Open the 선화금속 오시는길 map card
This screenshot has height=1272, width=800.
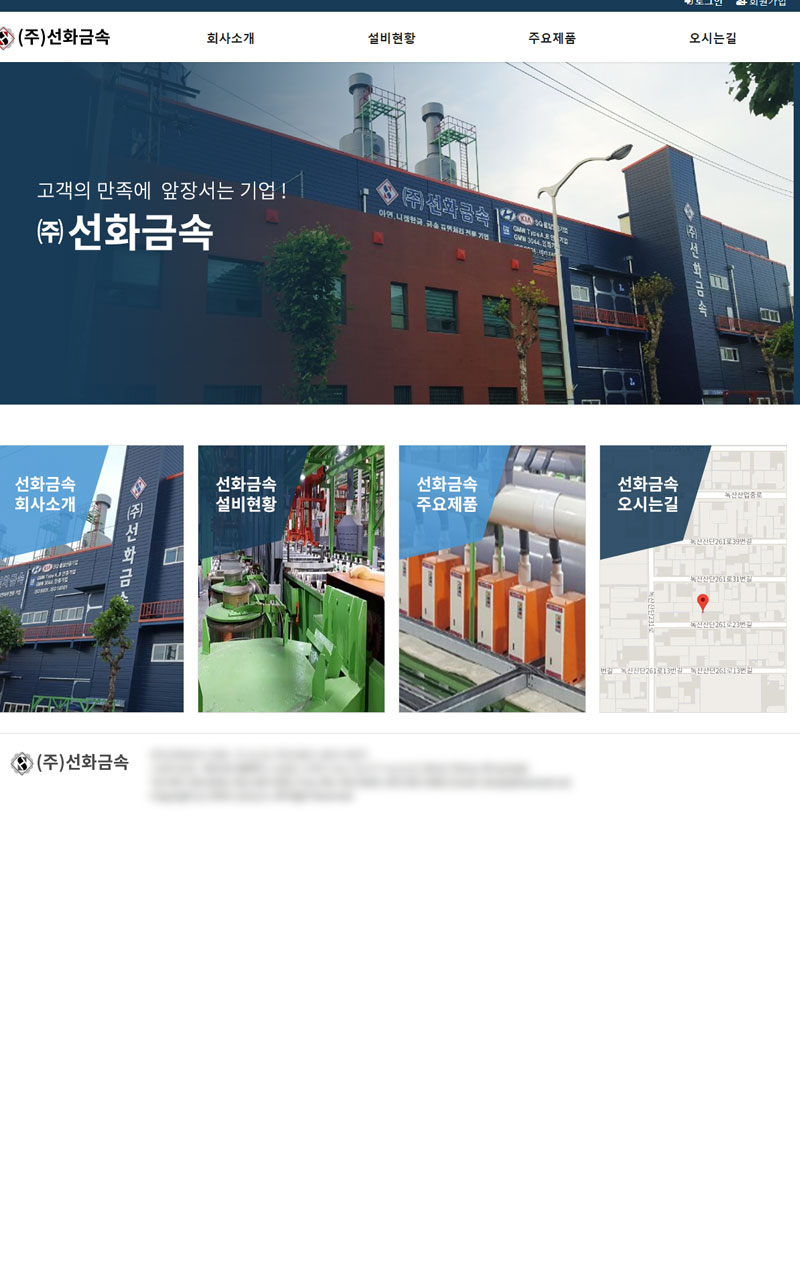click(x=693, y=578)
